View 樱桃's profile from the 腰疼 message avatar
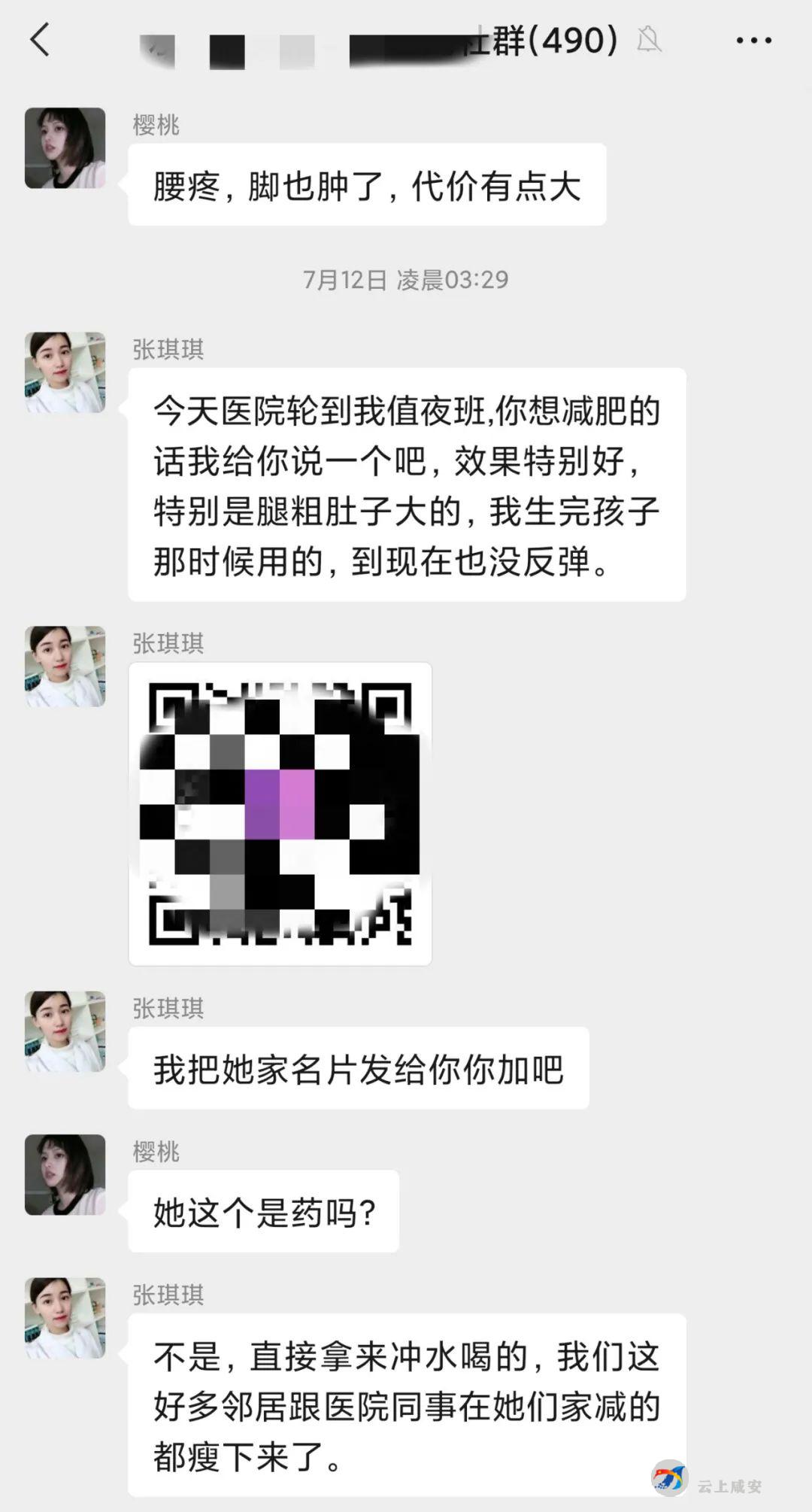The height and width of the screenshot is (1512, 812). (x=65, y=147)
